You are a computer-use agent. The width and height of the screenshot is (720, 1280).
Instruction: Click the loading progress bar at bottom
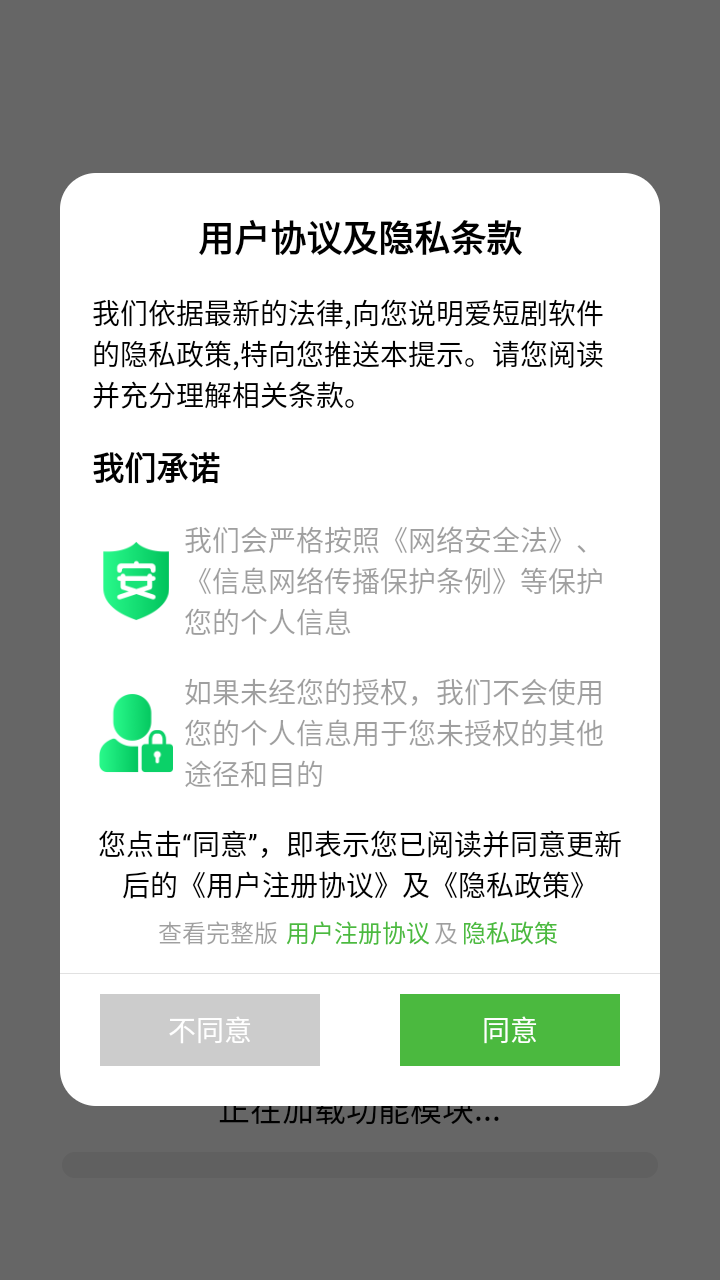click(x=360, y=1164)
